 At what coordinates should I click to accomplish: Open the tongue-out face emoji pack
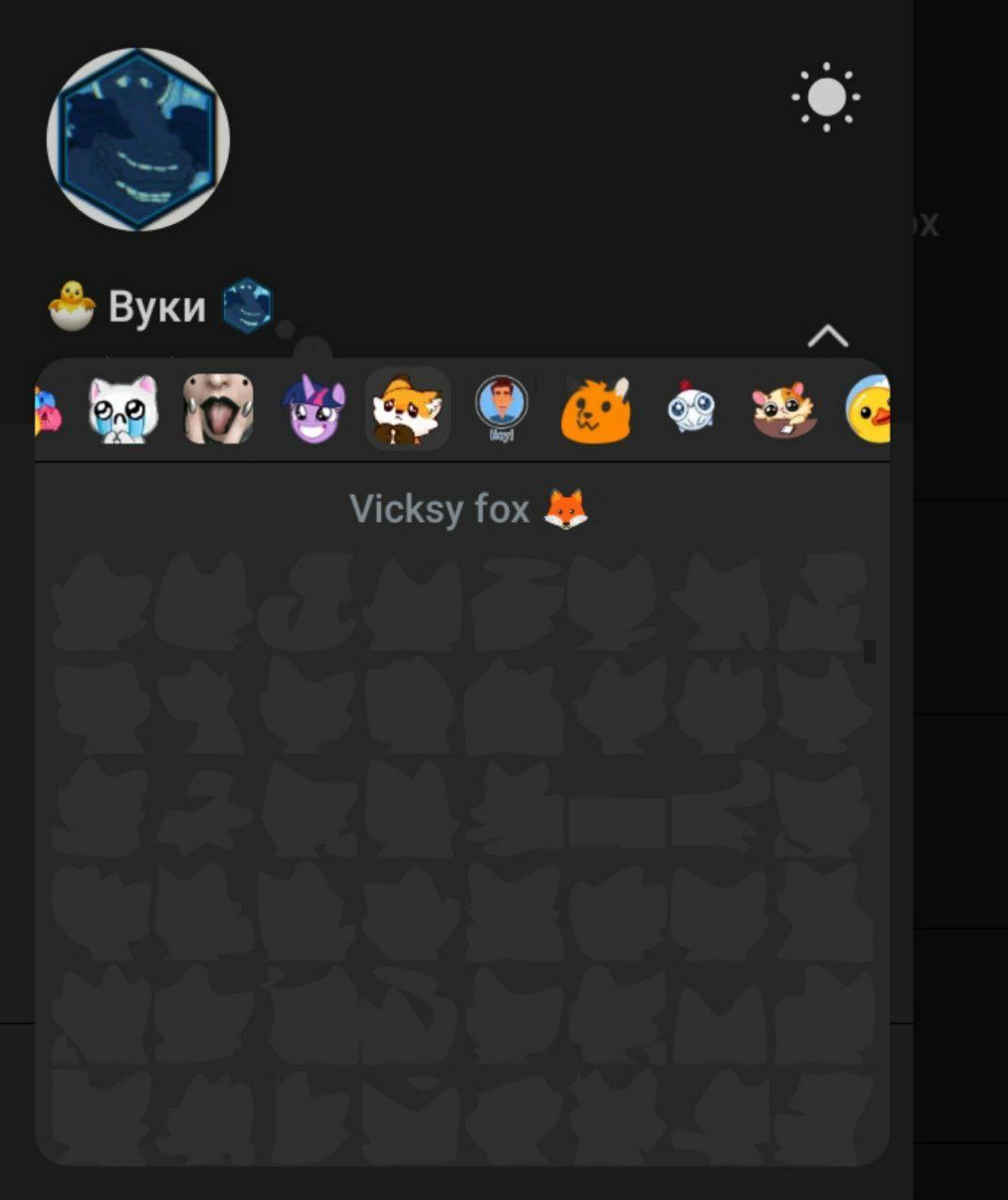[218, 408]
